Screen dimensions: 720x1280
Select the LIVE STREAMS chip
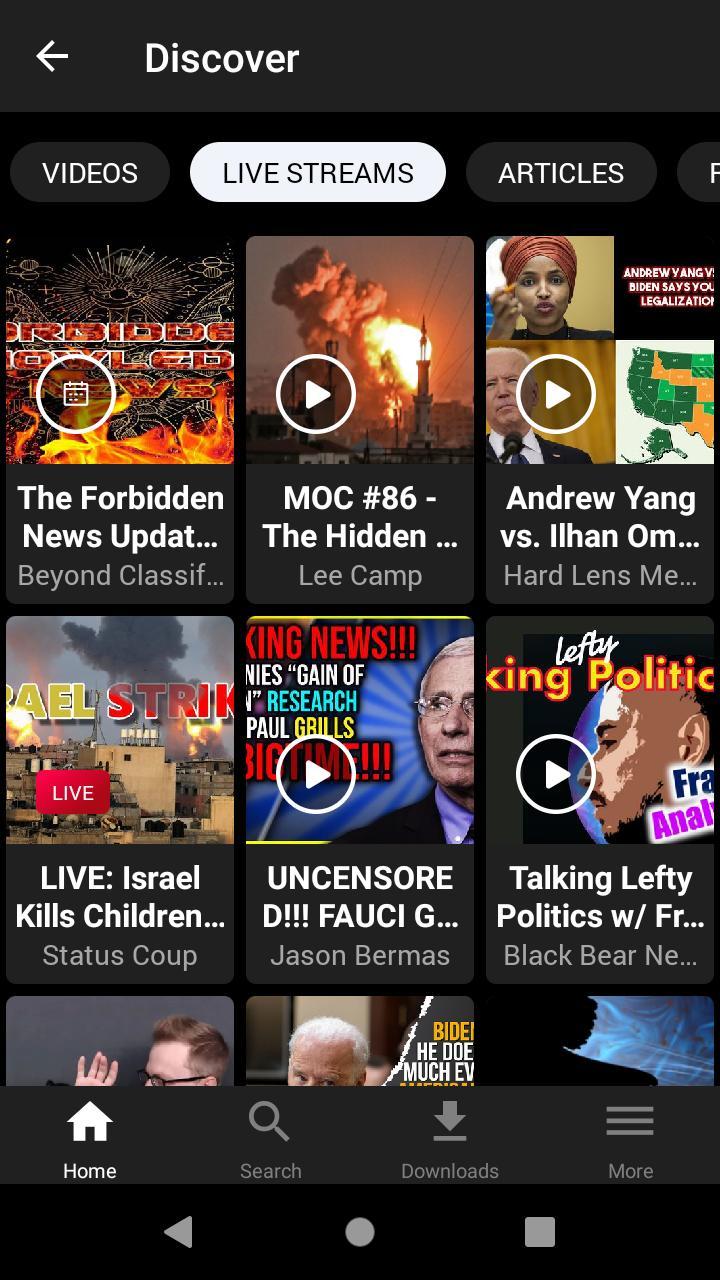tap(318, 173)
